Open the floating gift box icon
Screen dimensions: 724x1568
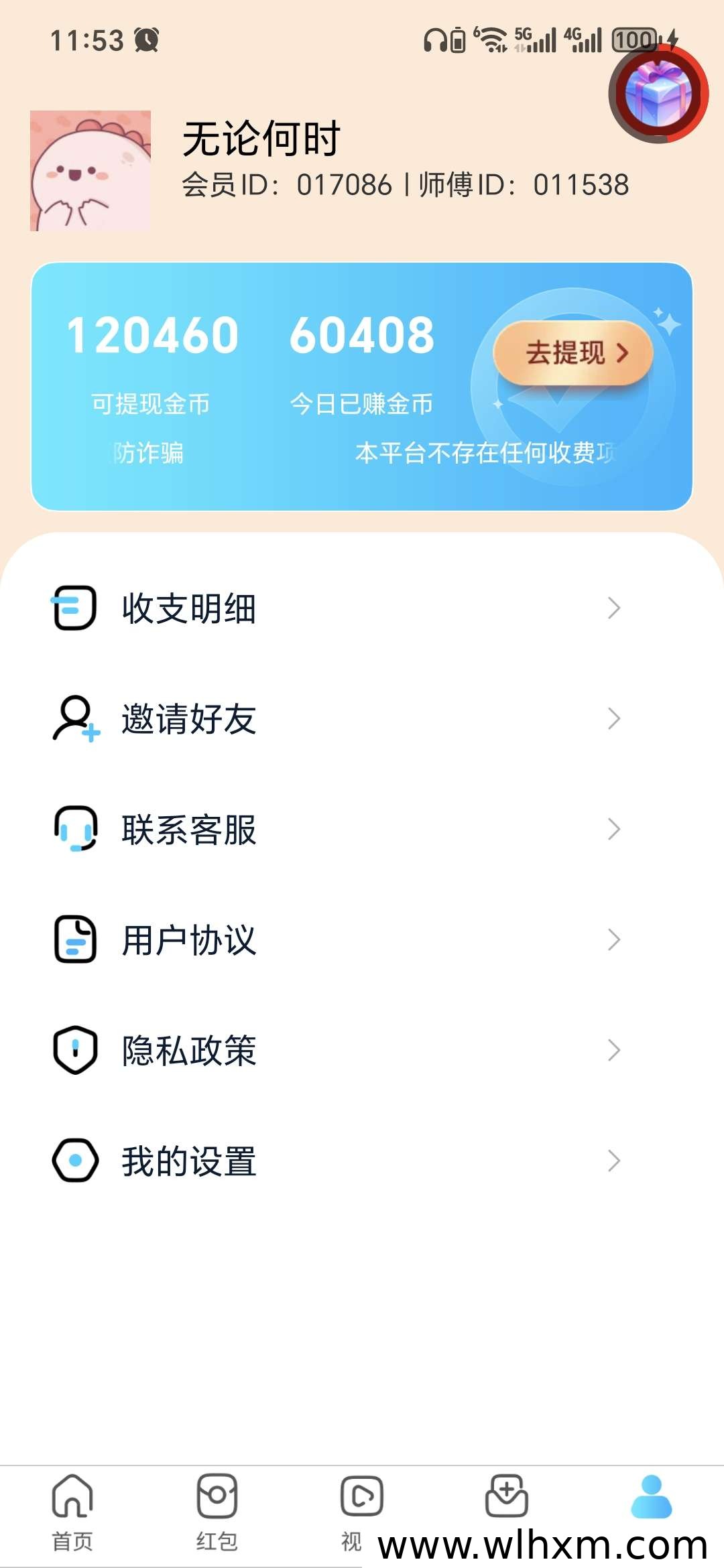point(658,94)
